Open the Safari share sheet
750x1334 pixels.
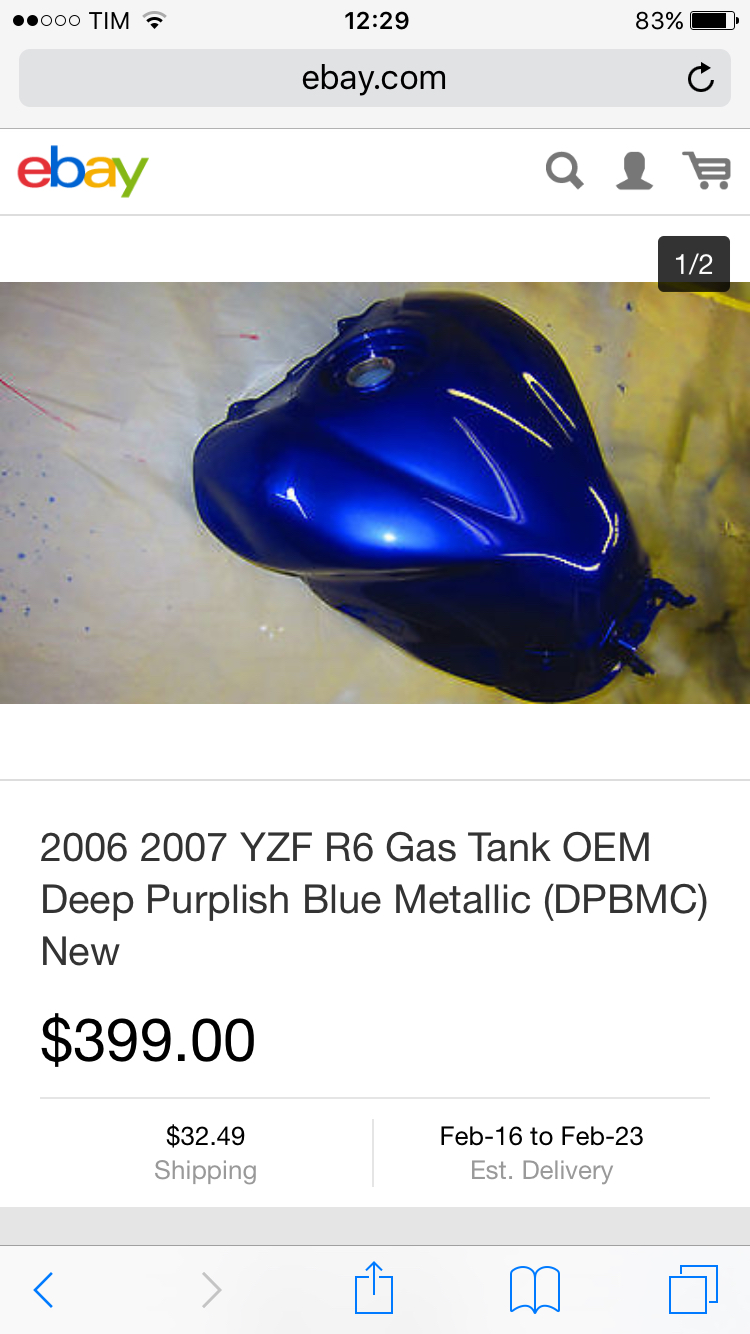click(374, 1287)
